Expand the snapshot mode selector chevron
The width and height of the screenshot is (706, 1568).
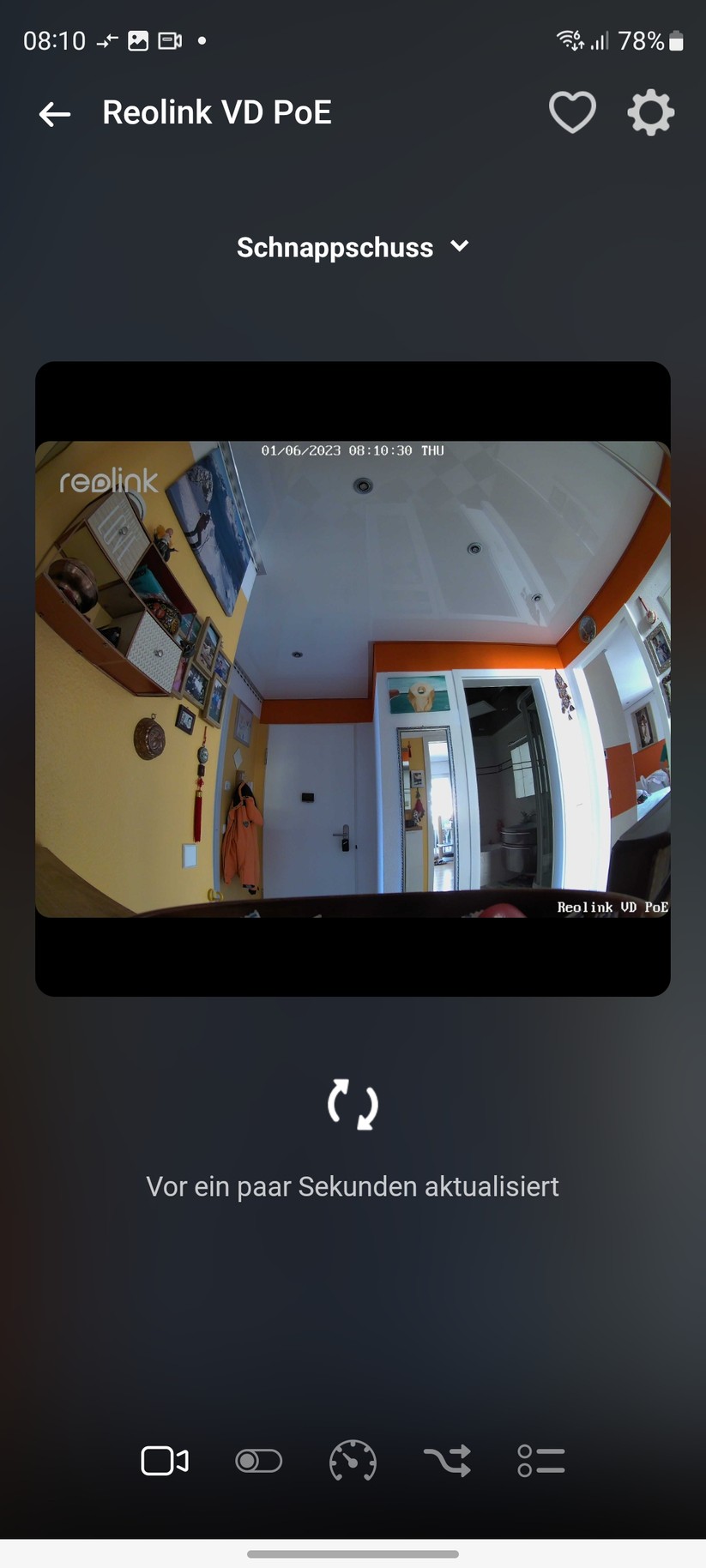coord(459,247)
